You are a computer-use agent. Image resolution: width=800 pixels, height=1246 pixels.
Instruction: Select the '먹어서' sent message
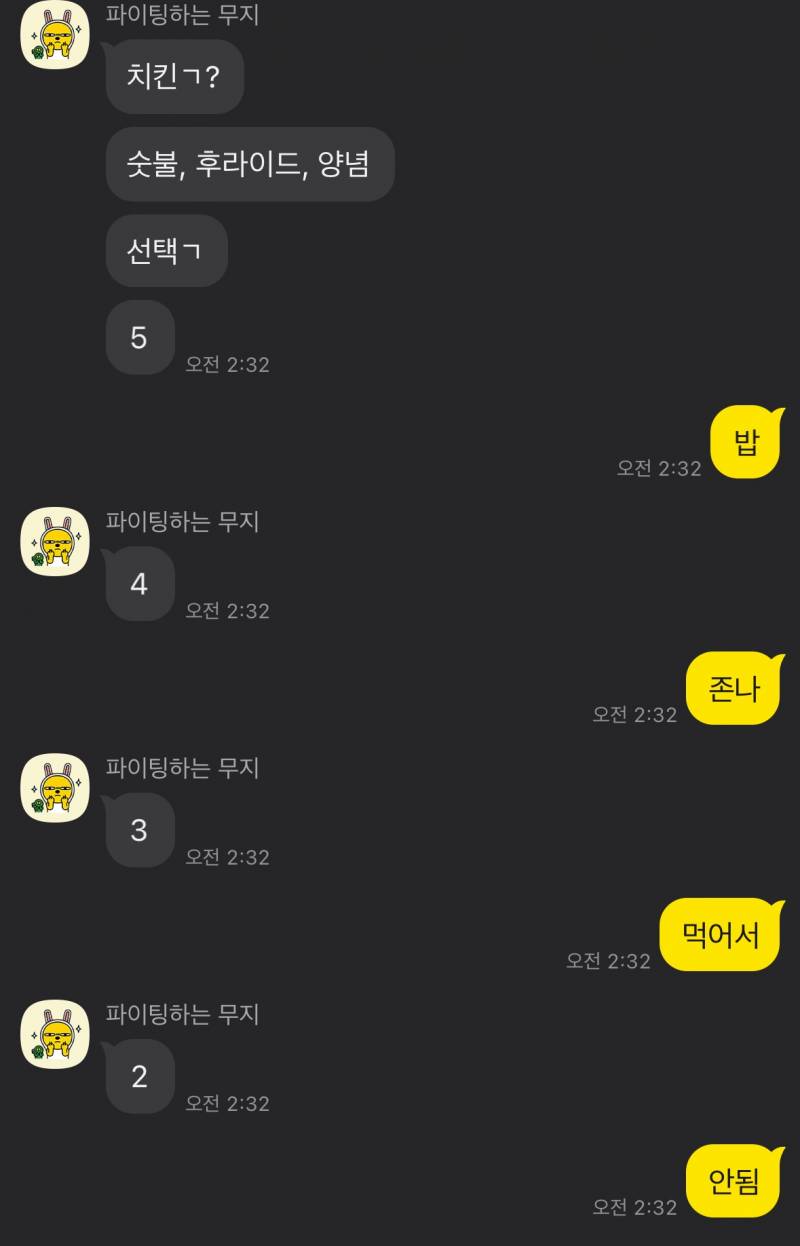720,934
